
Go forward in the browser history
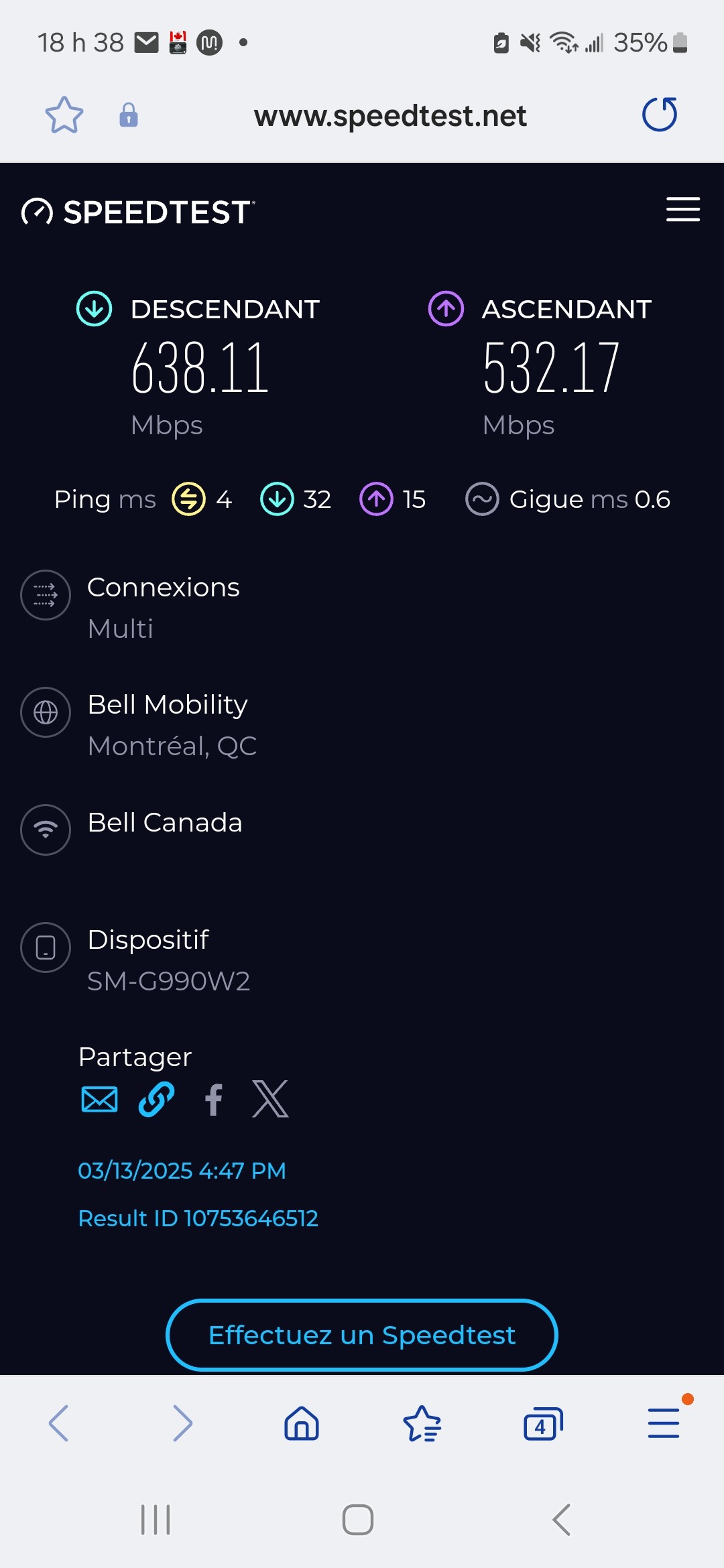(182, 1423)
